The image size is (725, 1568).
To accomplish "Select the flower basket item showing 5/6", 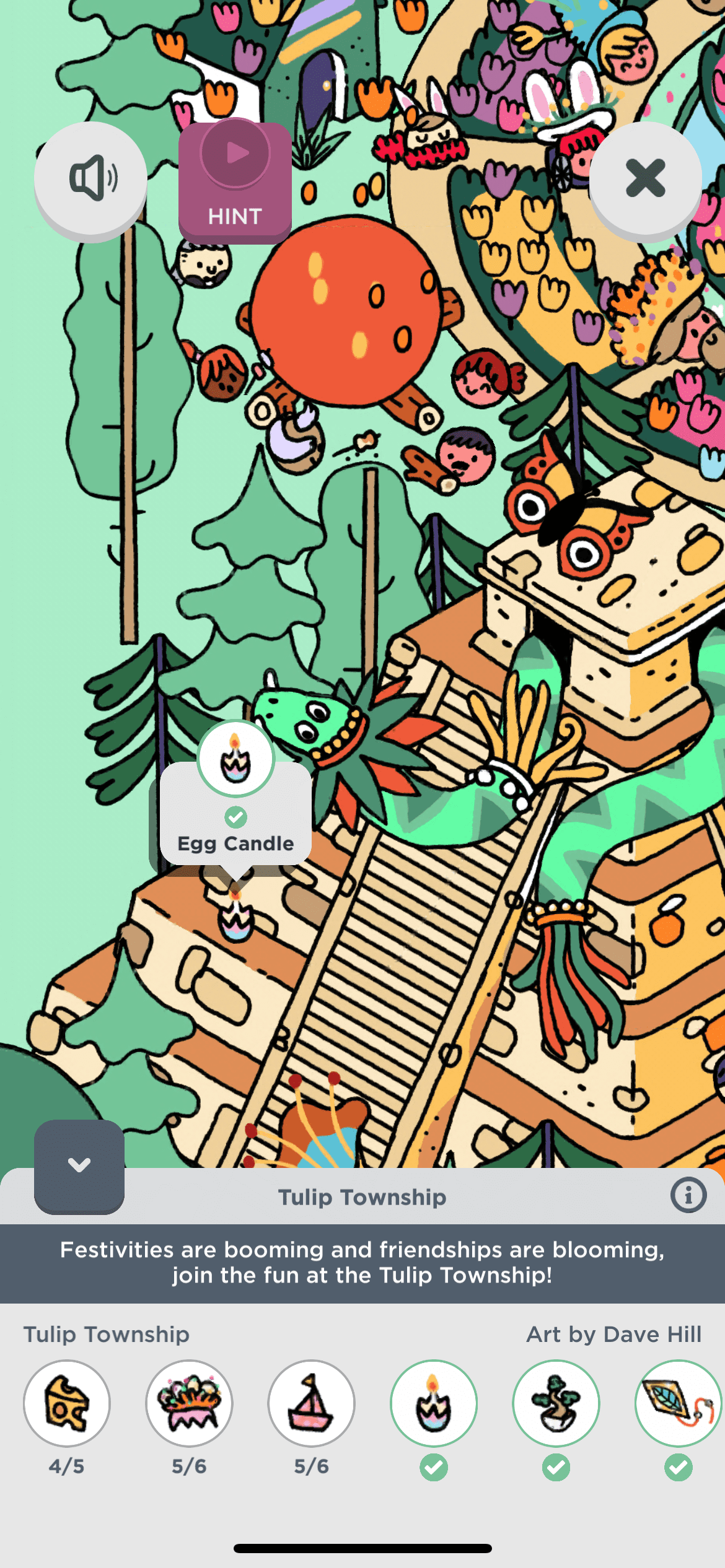I will (x=189, y=1403).
